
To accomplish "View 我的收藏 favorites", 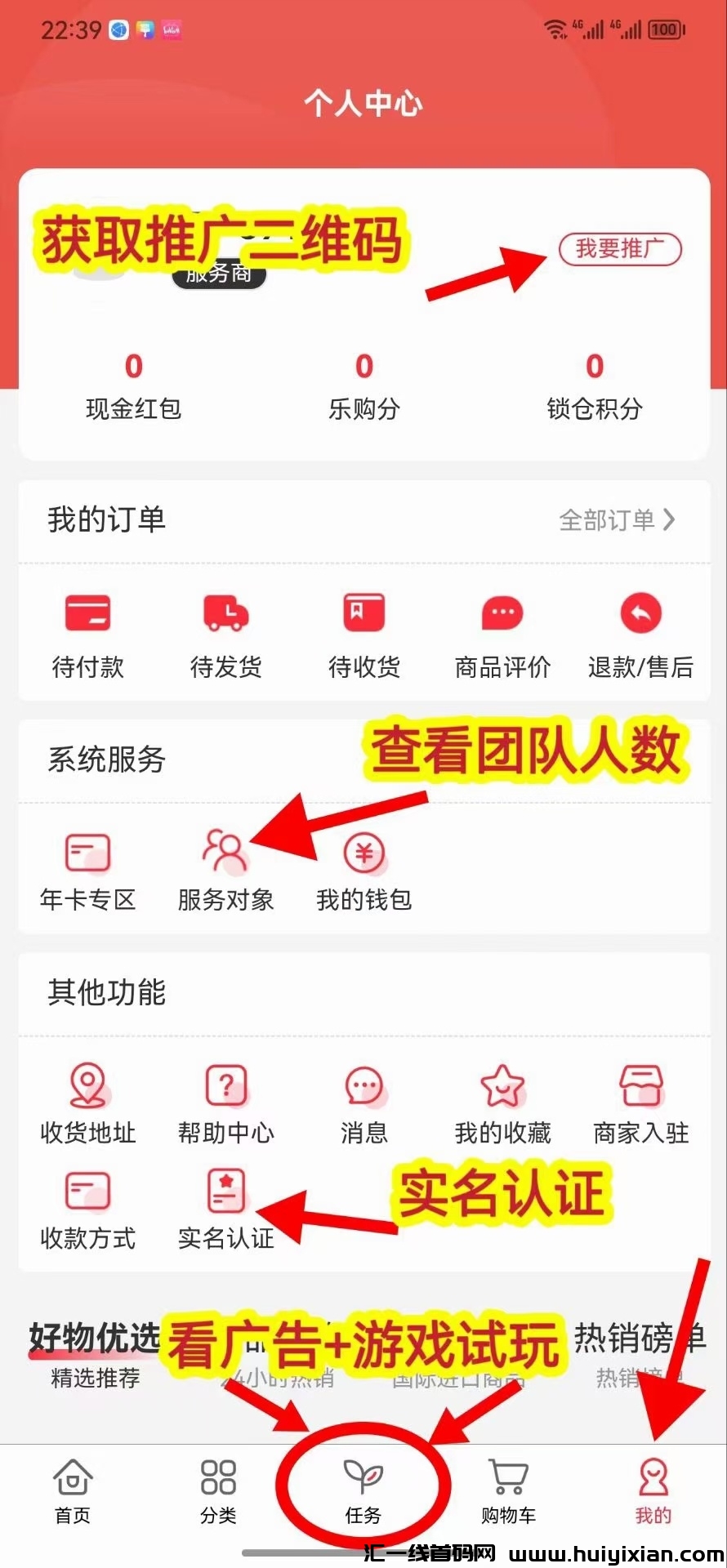I will 502,1102.
